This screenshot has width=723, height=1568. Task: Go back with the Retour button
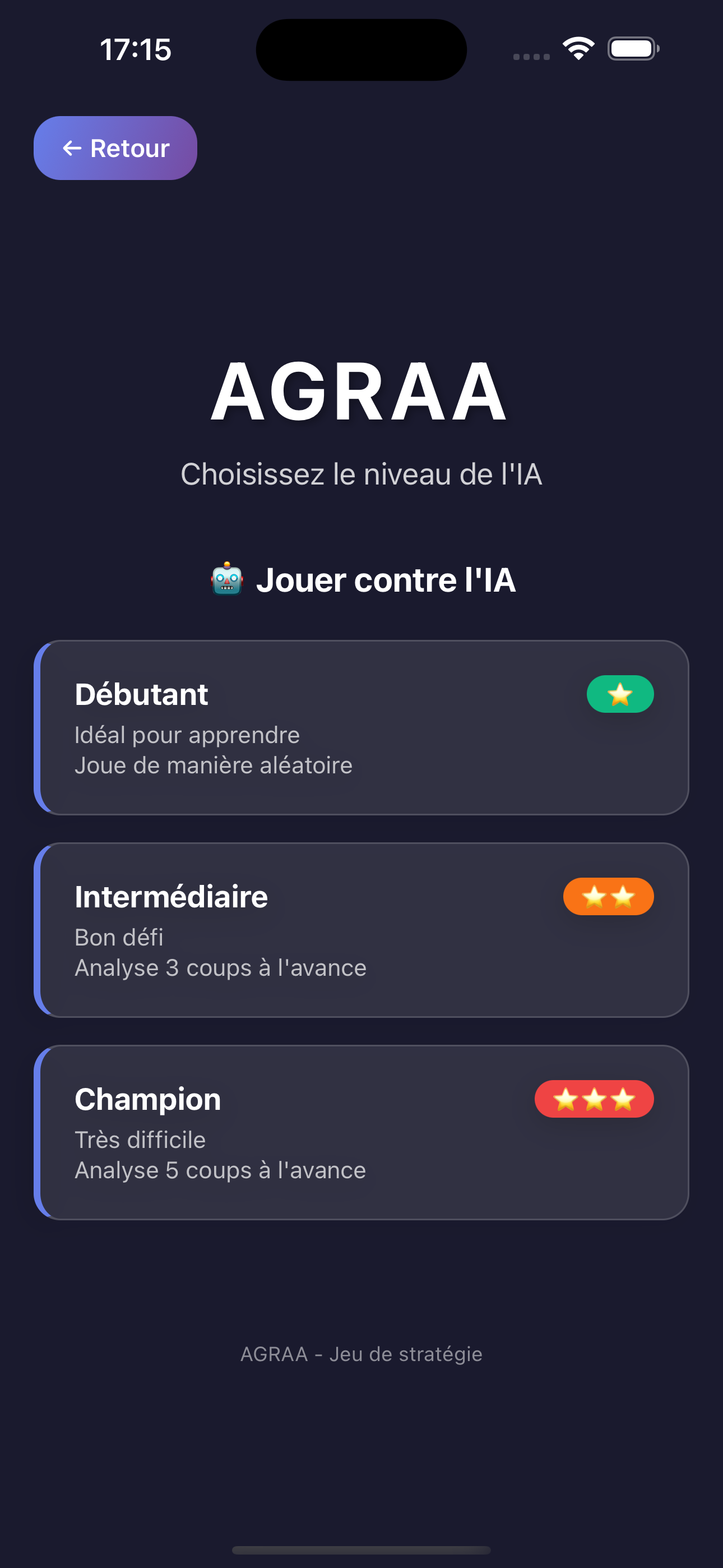coord(115,148)
